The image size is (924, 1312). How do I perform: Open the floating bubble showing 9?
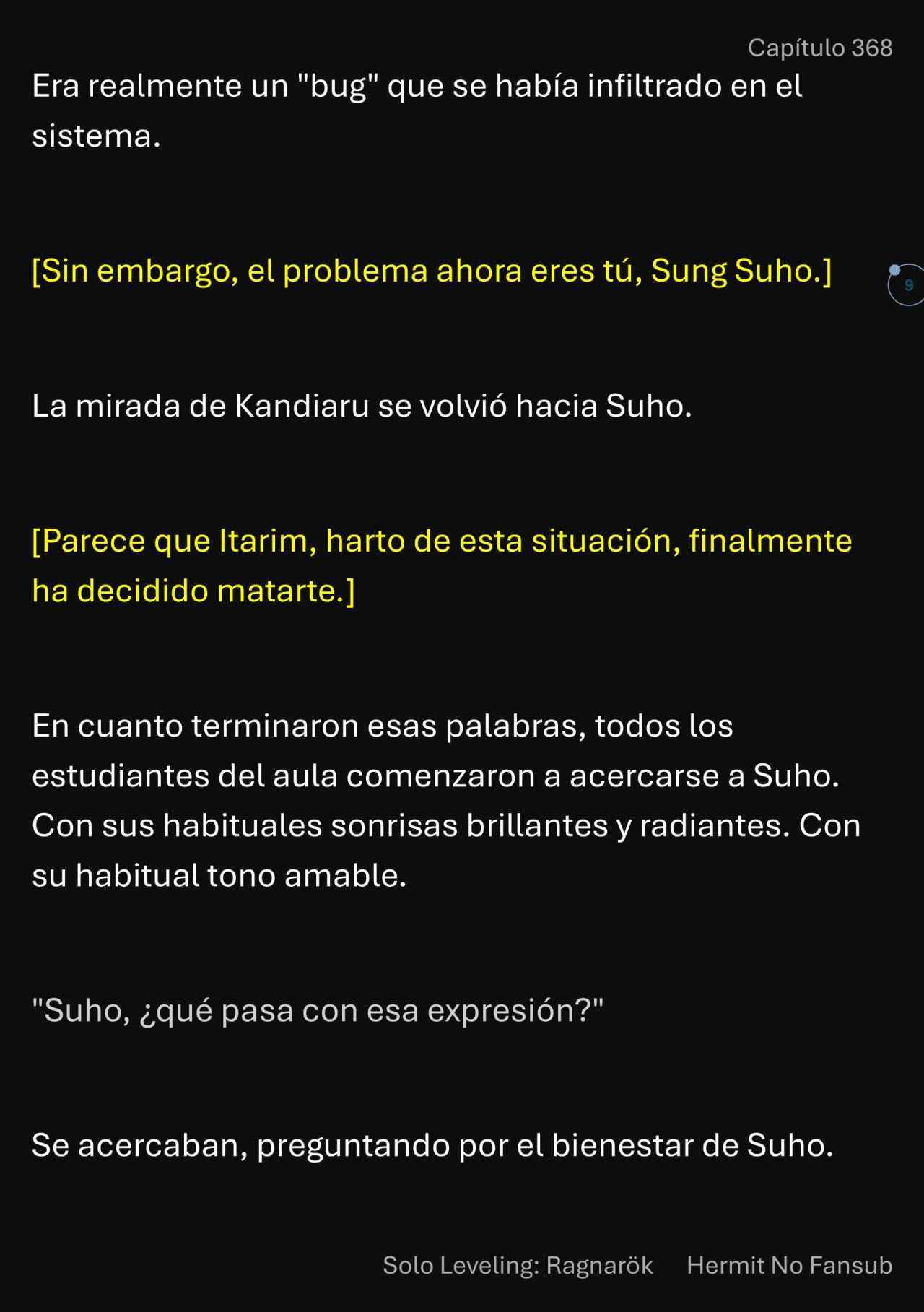[x=907, y=285]
